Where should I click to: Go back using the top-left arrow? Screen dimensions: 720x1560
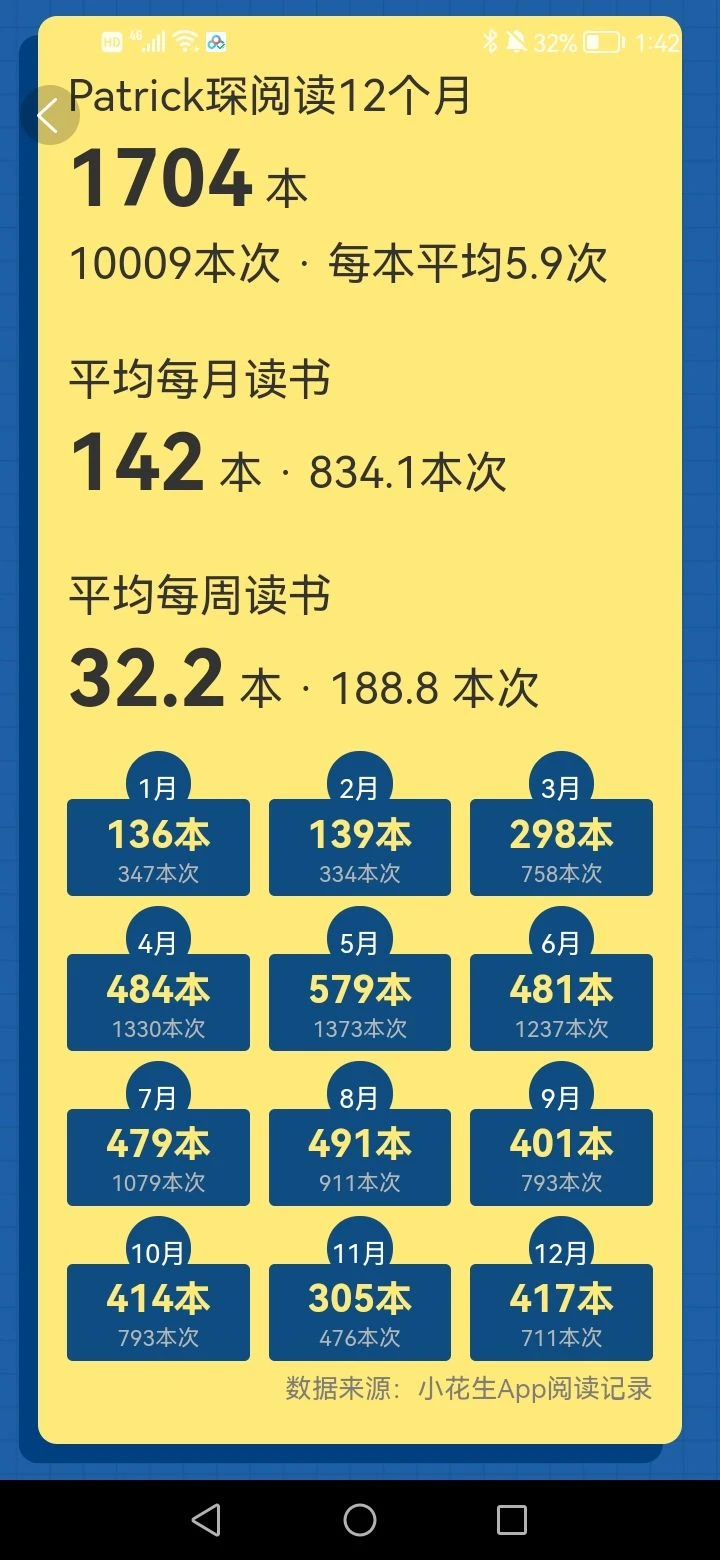pyautogui.click(x=49, y=115)
